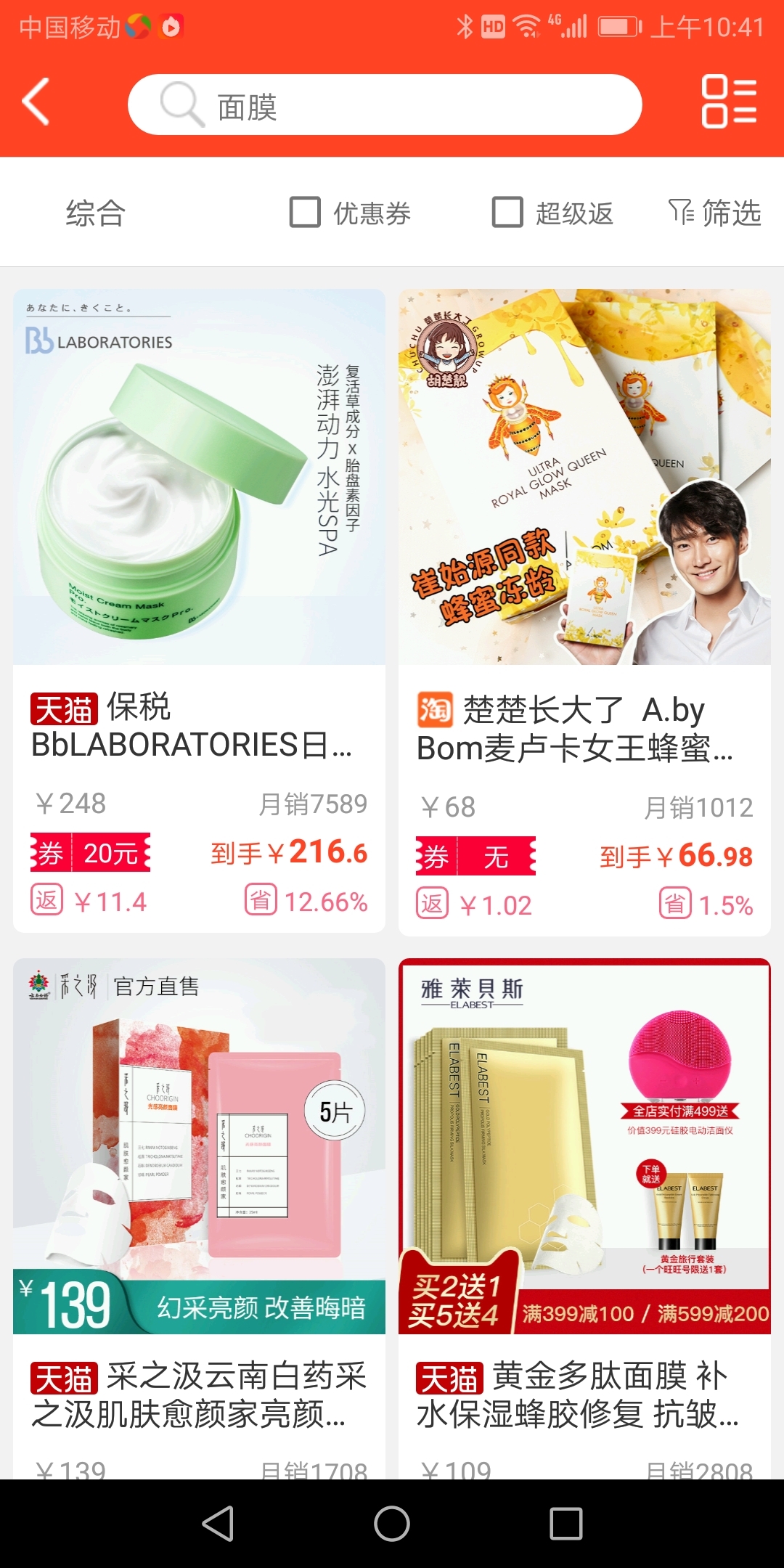784x1568 pixels.
Task: Open the system recent apps view
Action: click(x=566, y=1523)
